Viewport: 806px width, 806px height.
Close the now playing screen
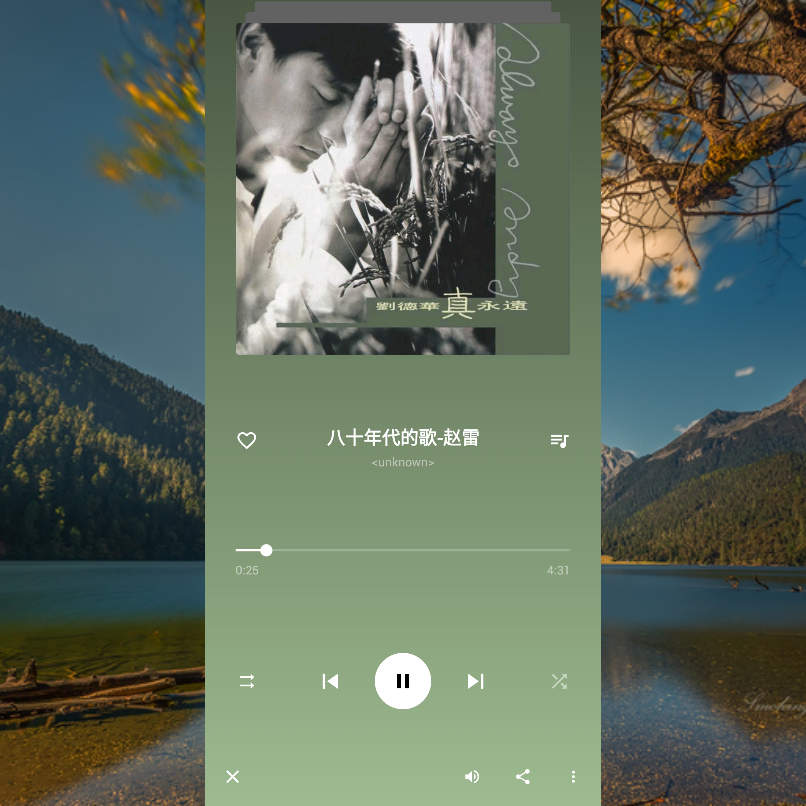pos(233,776)
